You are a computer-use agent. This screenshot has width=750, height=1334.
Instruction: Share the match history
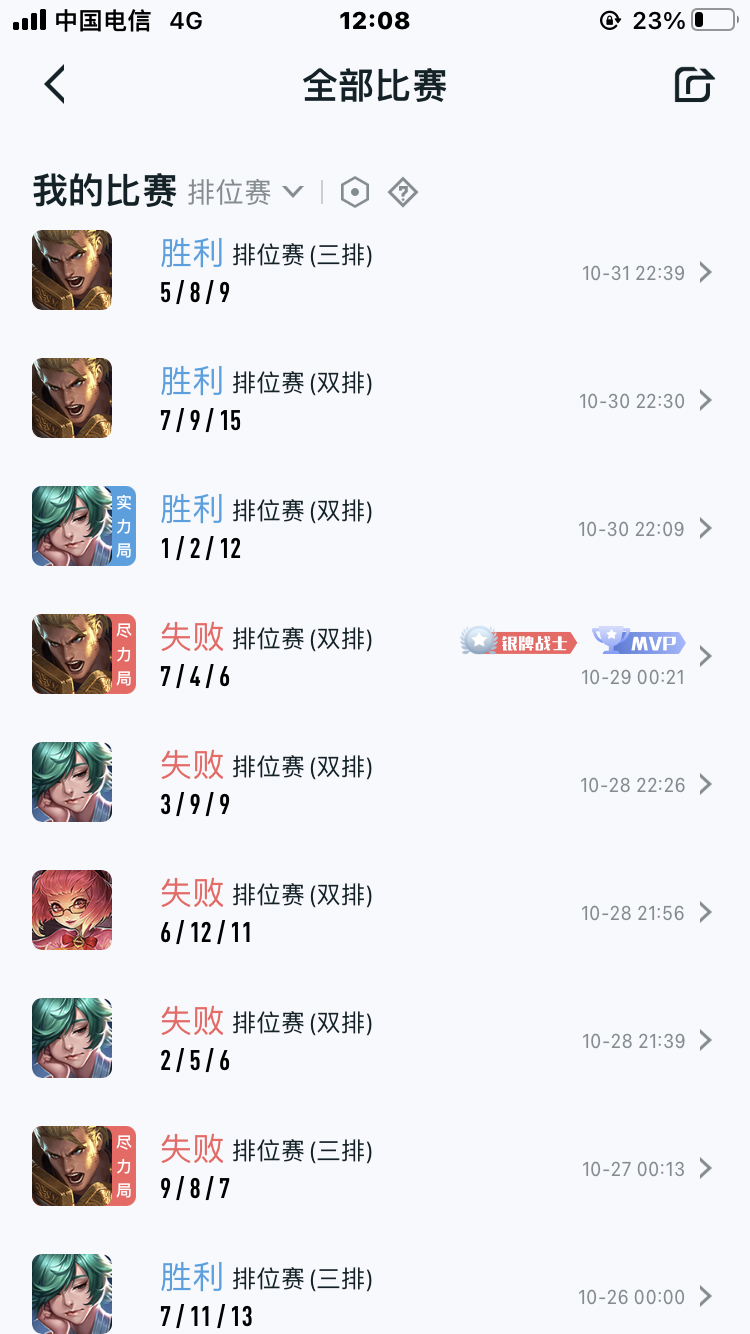[x=694, y=85]
